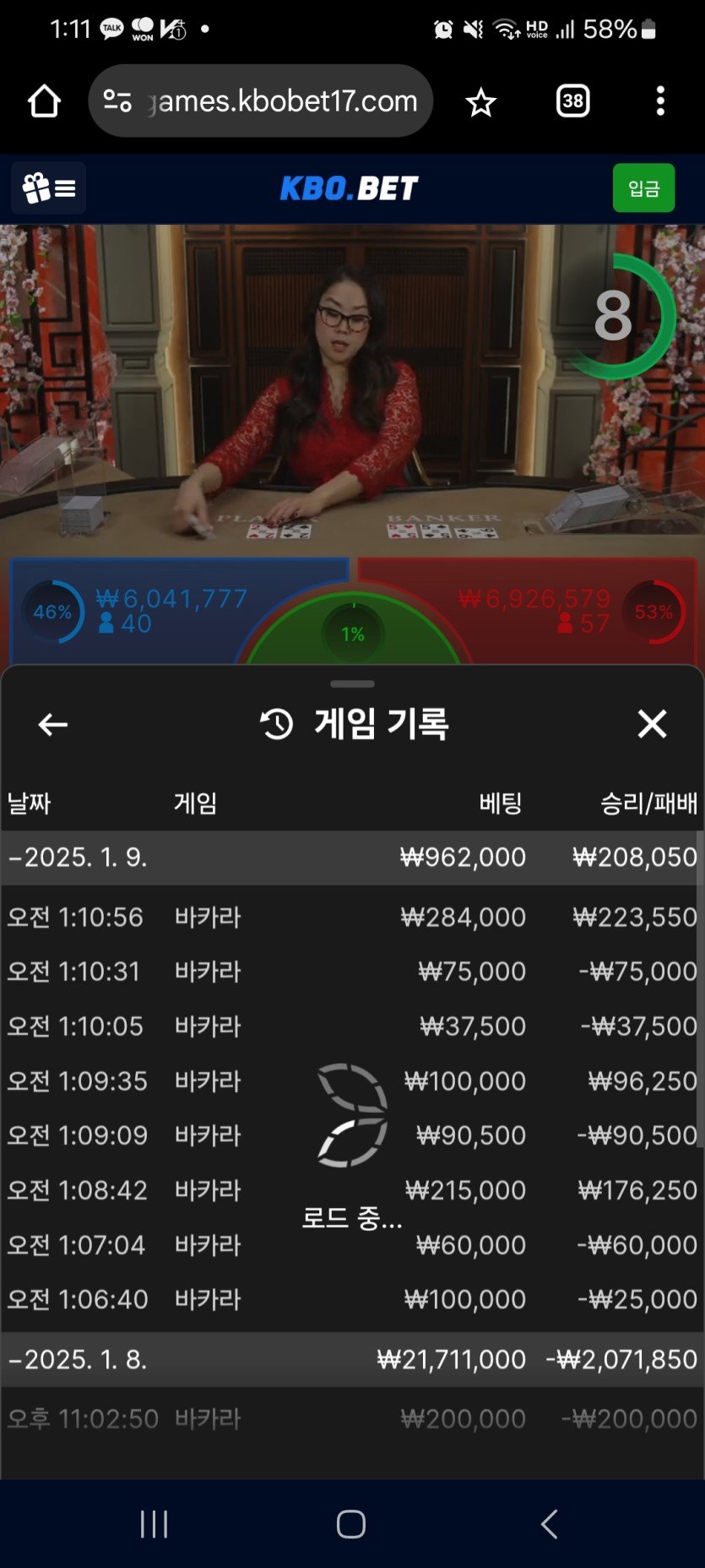Tap the system back button

pos(549,1523)
